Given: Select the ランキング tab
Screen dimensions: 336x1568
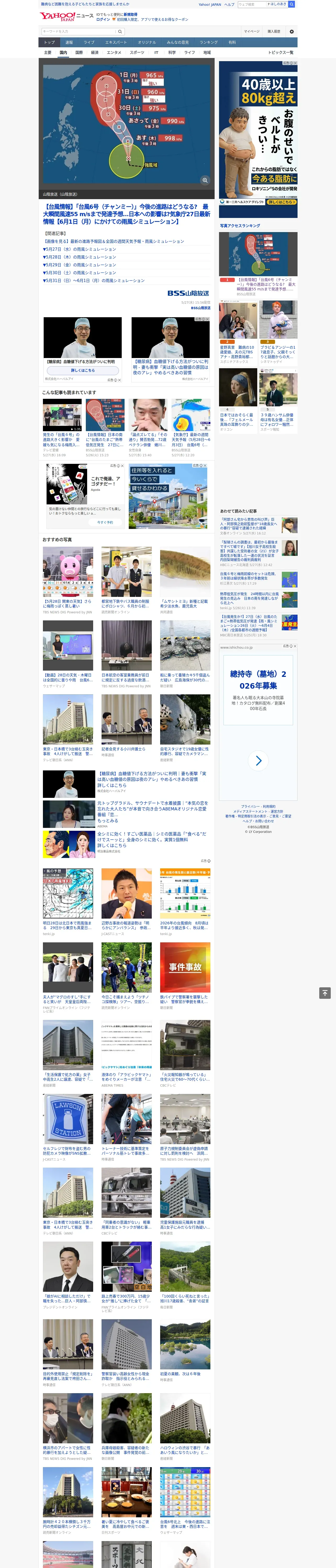Looking at the screenshot, I should (x=209, y=43).
